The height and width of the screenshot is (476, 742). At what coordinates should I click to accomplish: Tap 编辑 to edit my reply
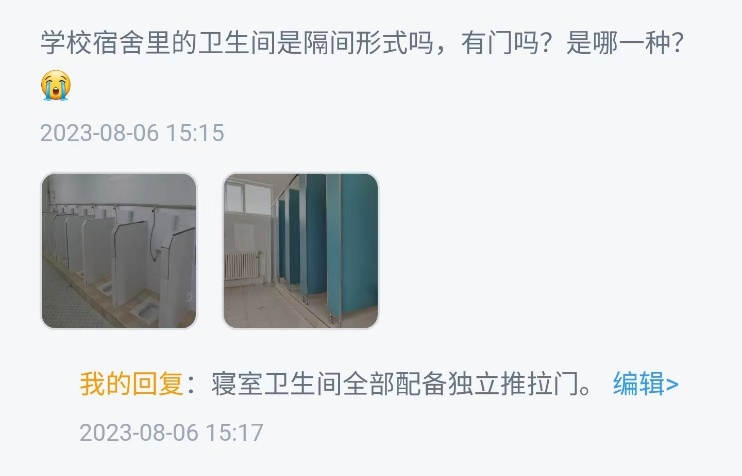pos(645,384)
